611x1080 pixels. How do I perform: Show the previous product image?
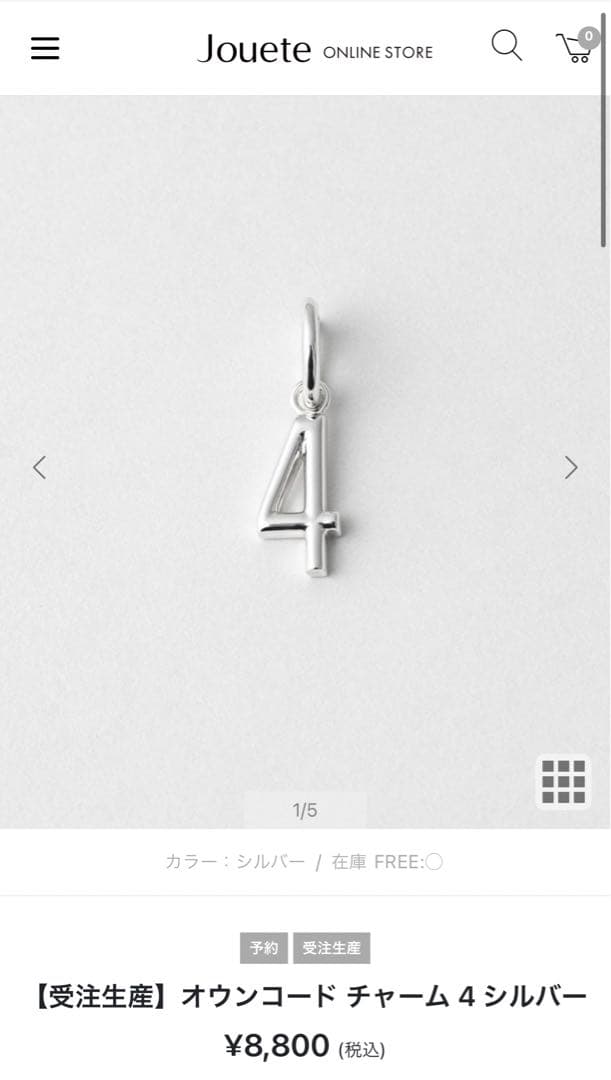tap(39, 467)
